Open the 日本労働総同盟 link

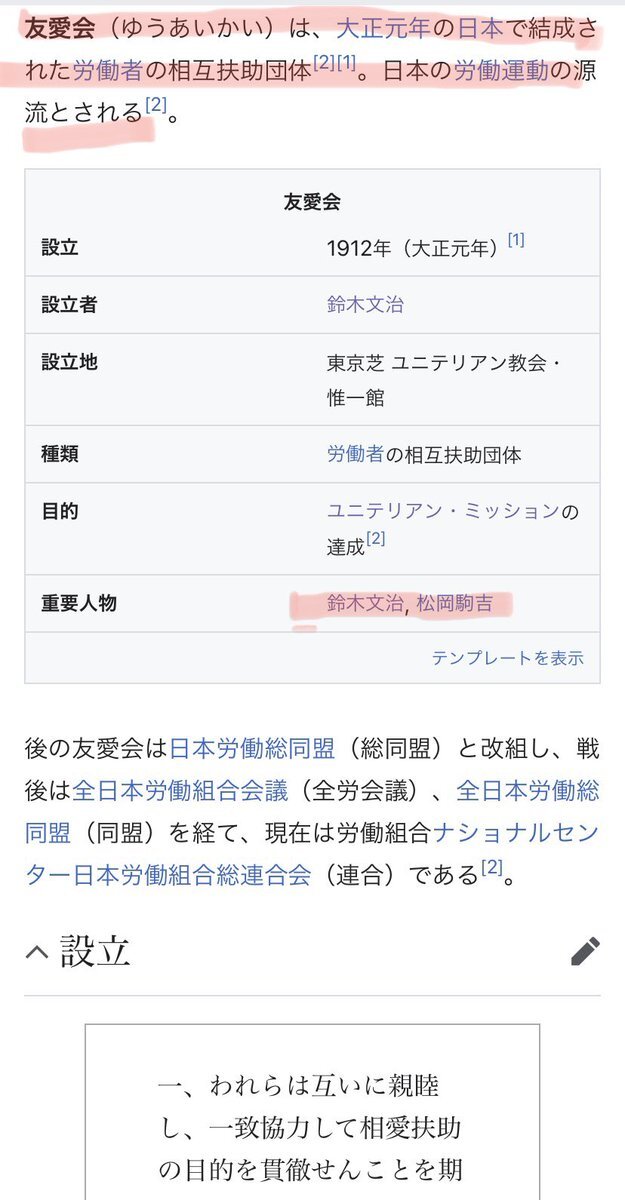coord(240,747)
